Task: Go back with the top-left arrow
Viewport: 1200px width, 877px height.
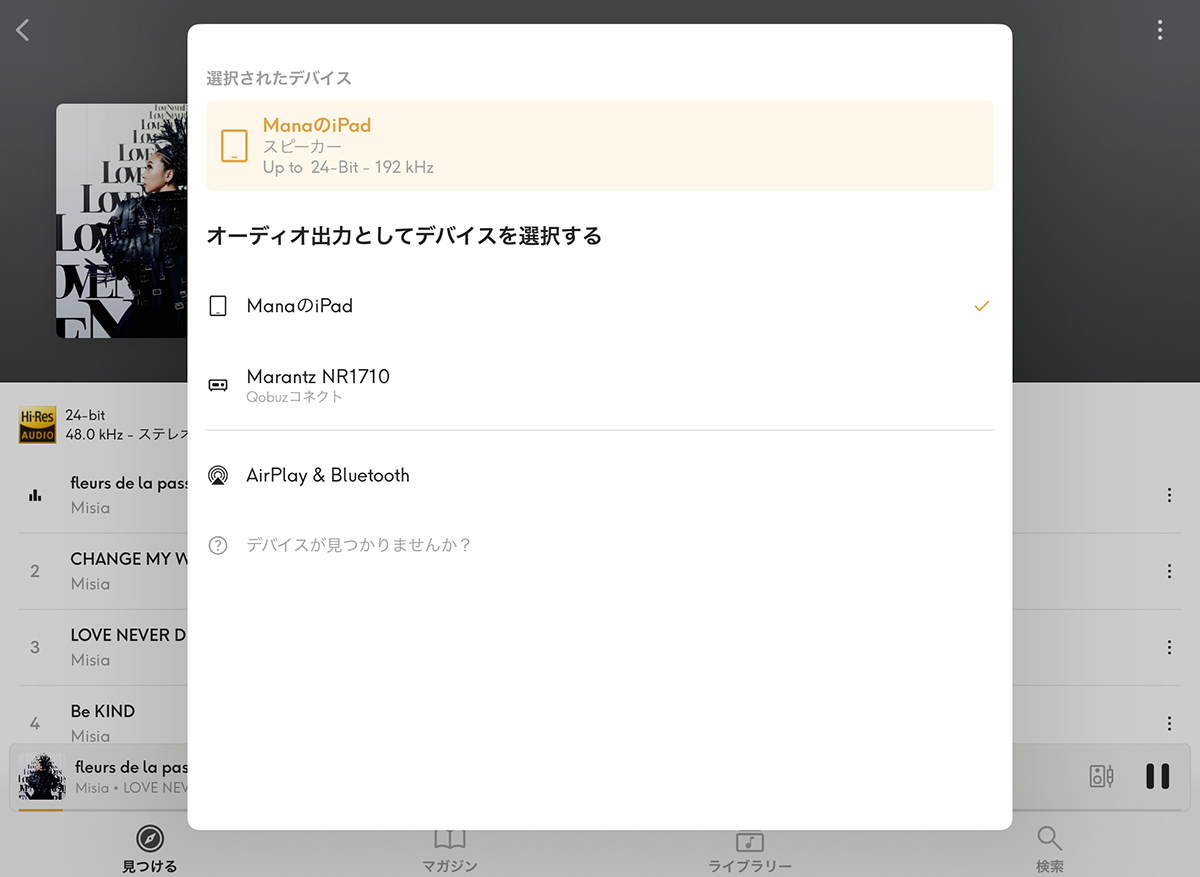Action: tap(23, 30)
